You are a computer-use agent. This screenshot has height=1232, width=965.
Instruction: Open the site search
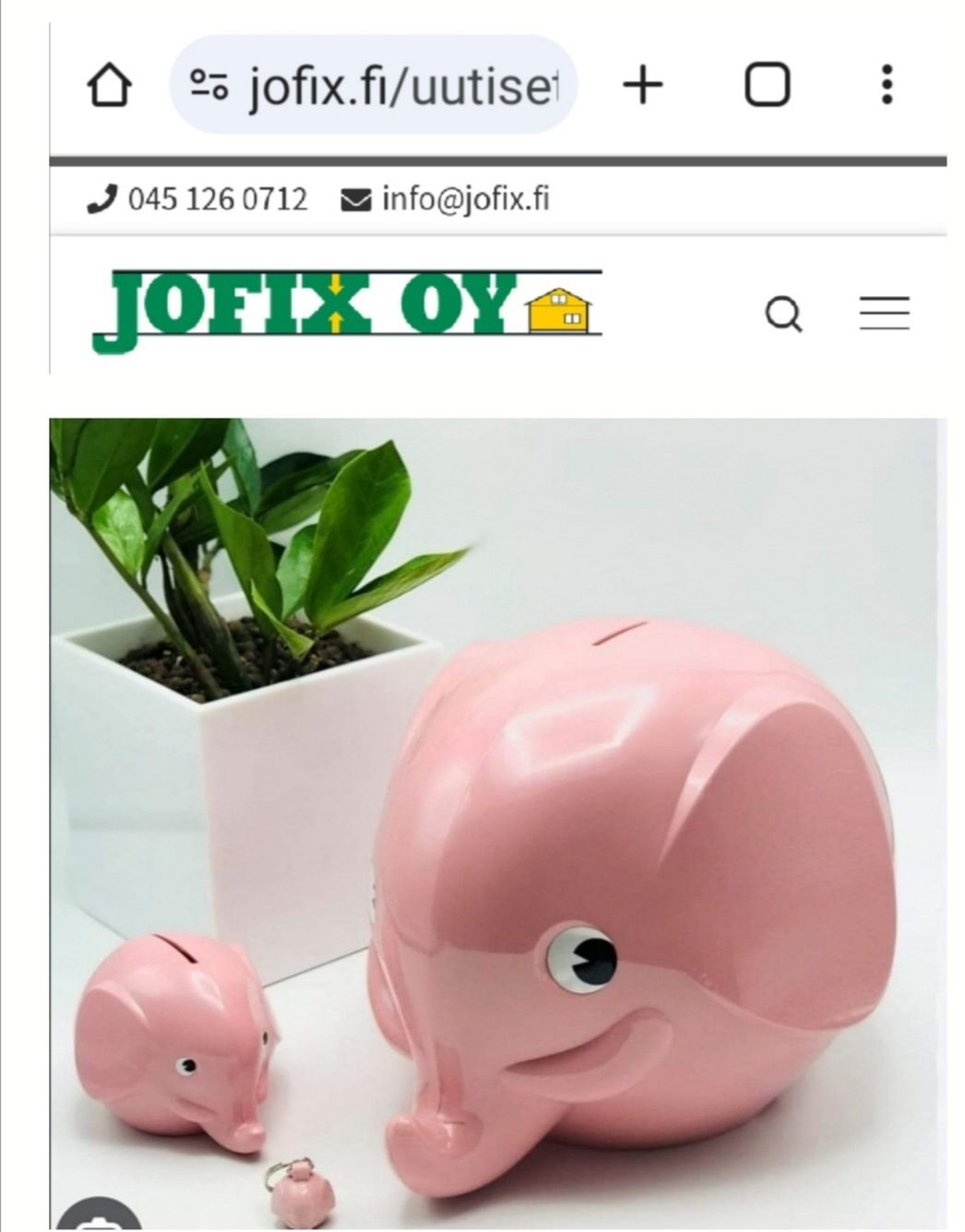click(783, 314)
